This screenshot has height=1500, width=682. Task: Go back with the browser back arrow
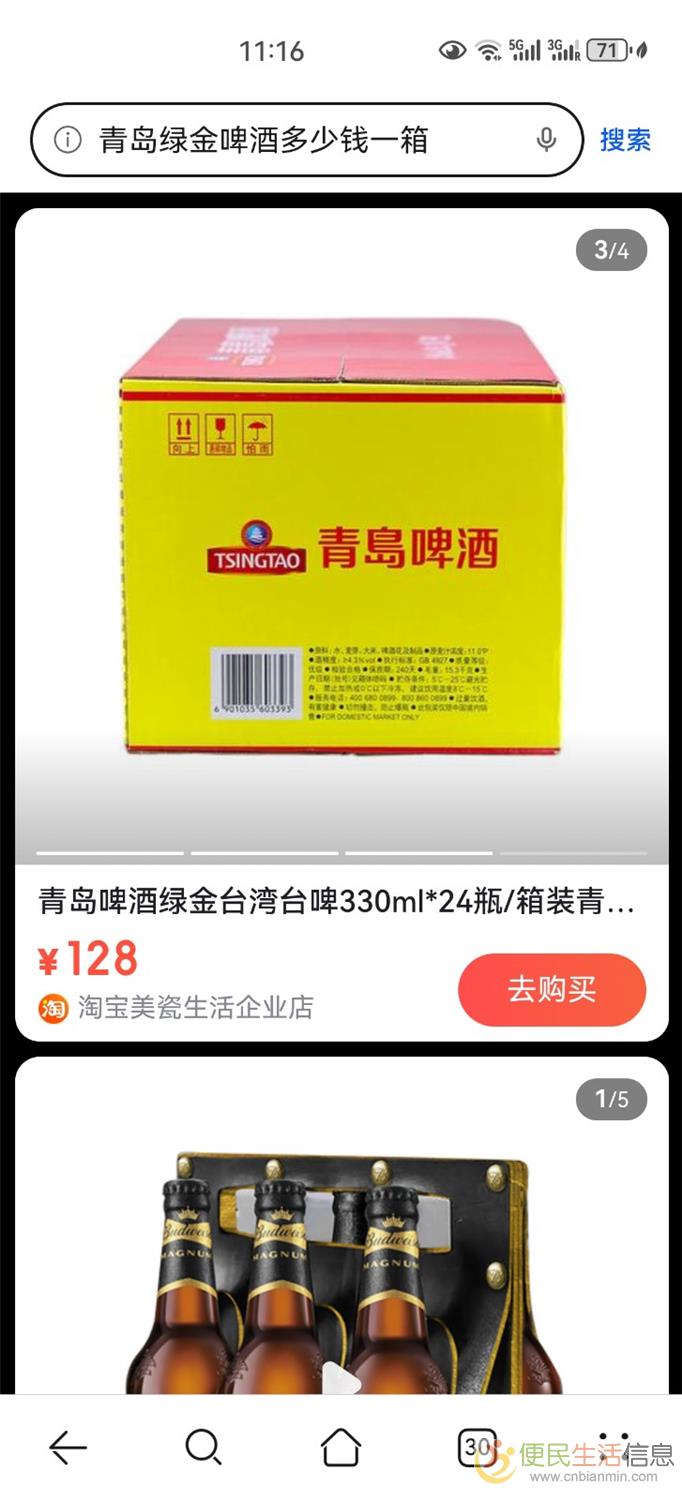pos(68,1447)
